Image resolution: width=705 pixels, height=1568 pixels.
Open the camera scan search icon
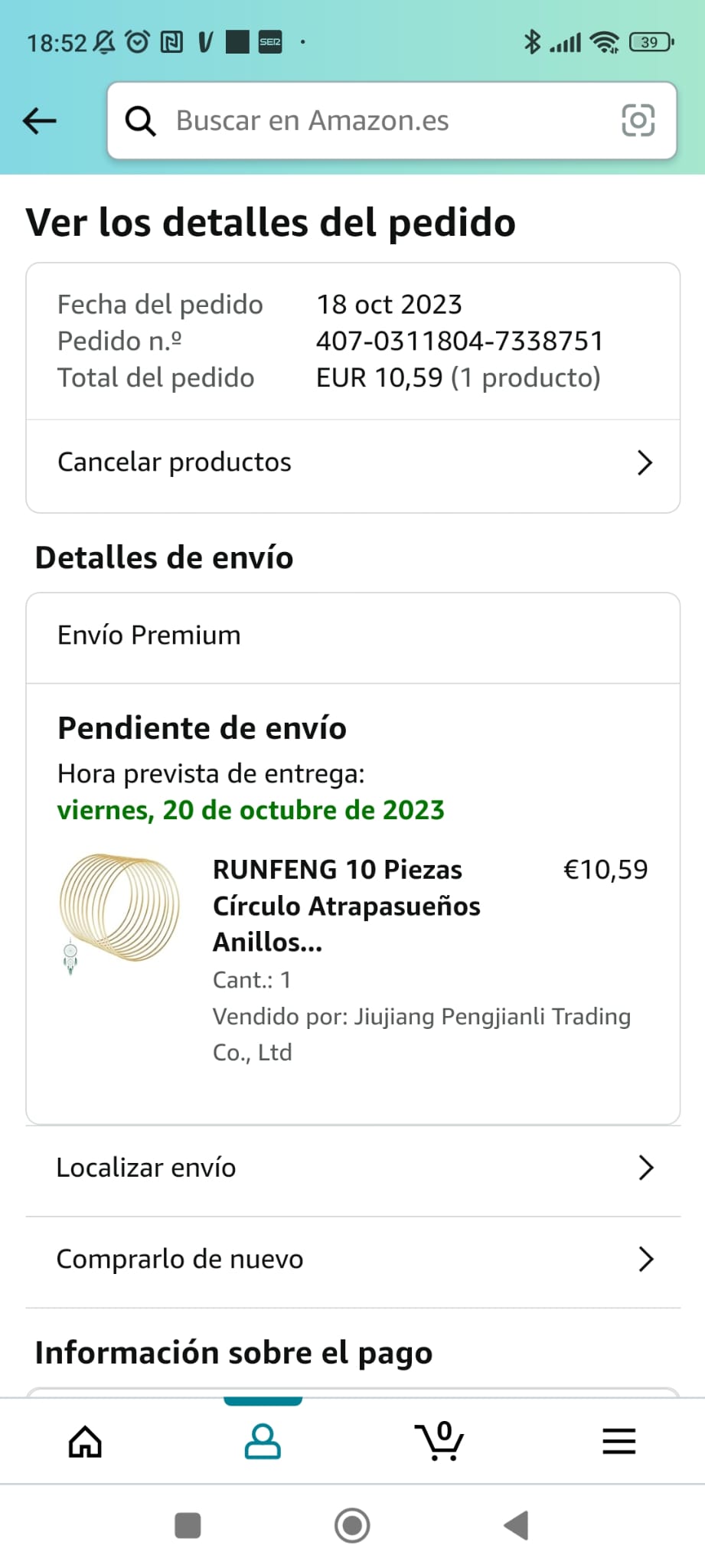[638, 121]
